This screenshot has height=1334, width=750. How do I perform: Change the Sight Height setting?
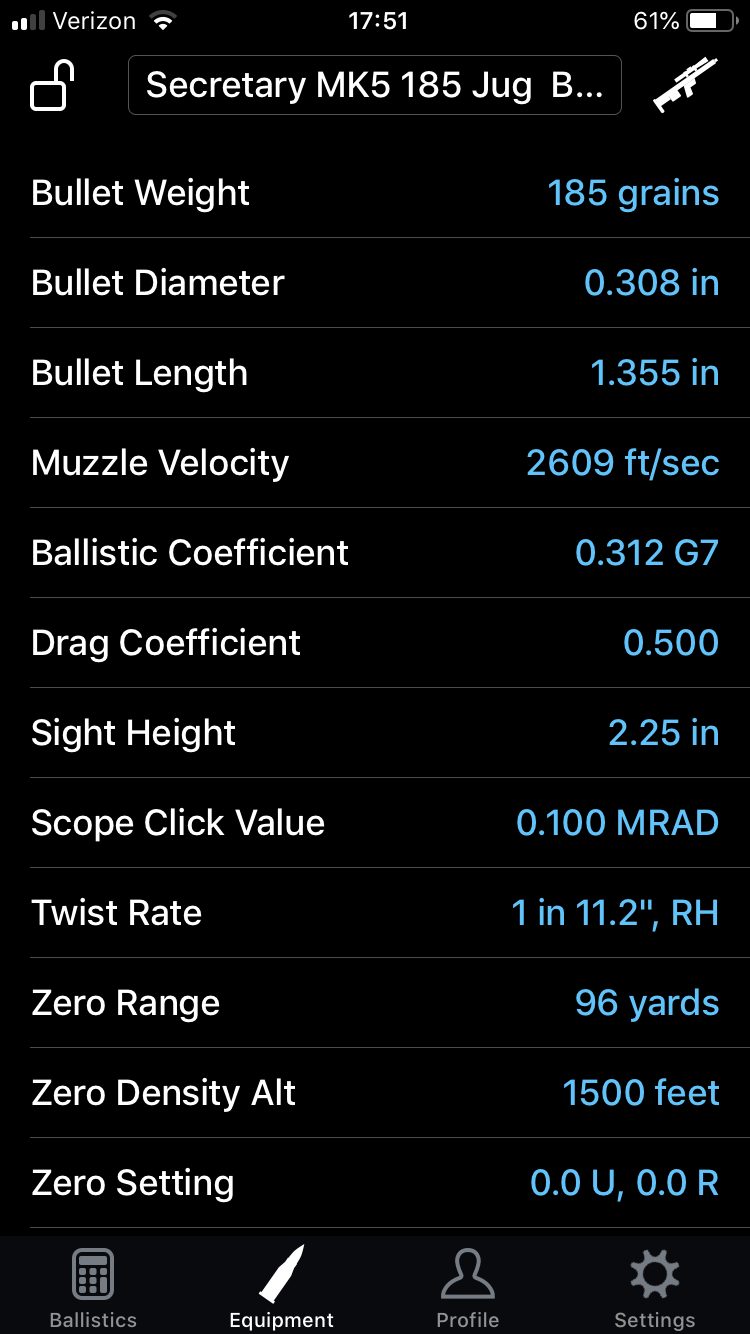pyautogui.click(x=375, y=733)
